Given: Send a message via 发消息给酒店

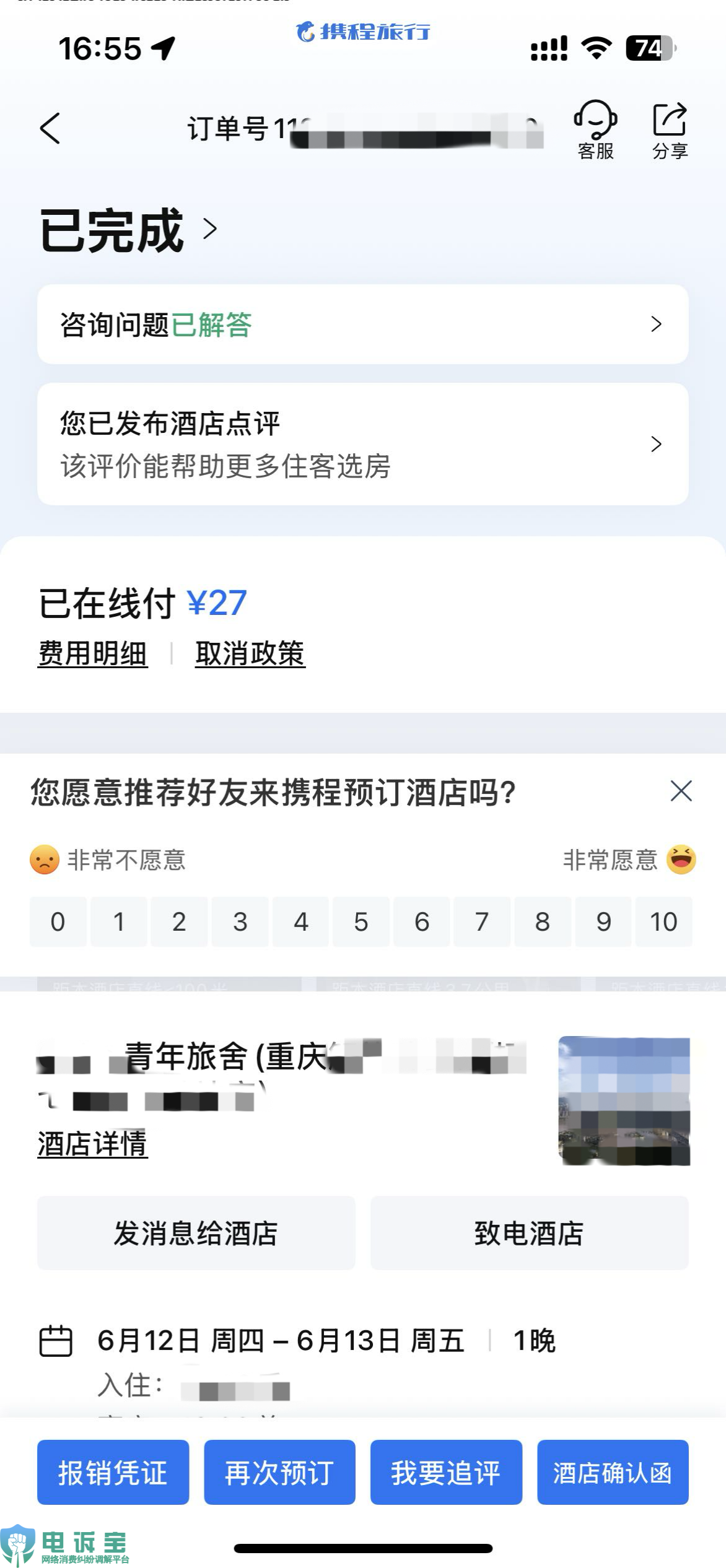Looking at the screenshot, I should (x=196, y=1233).
